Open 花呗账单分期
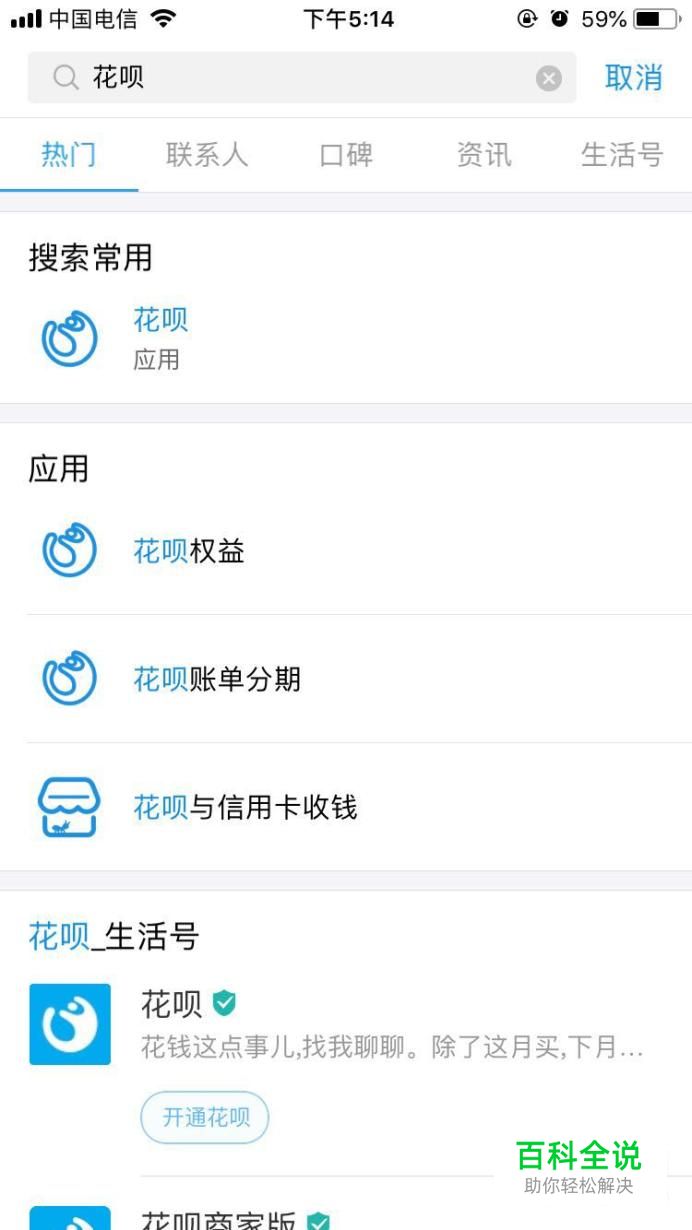The height and width of the screenshot is (1230, 692). tap(217, 679)
